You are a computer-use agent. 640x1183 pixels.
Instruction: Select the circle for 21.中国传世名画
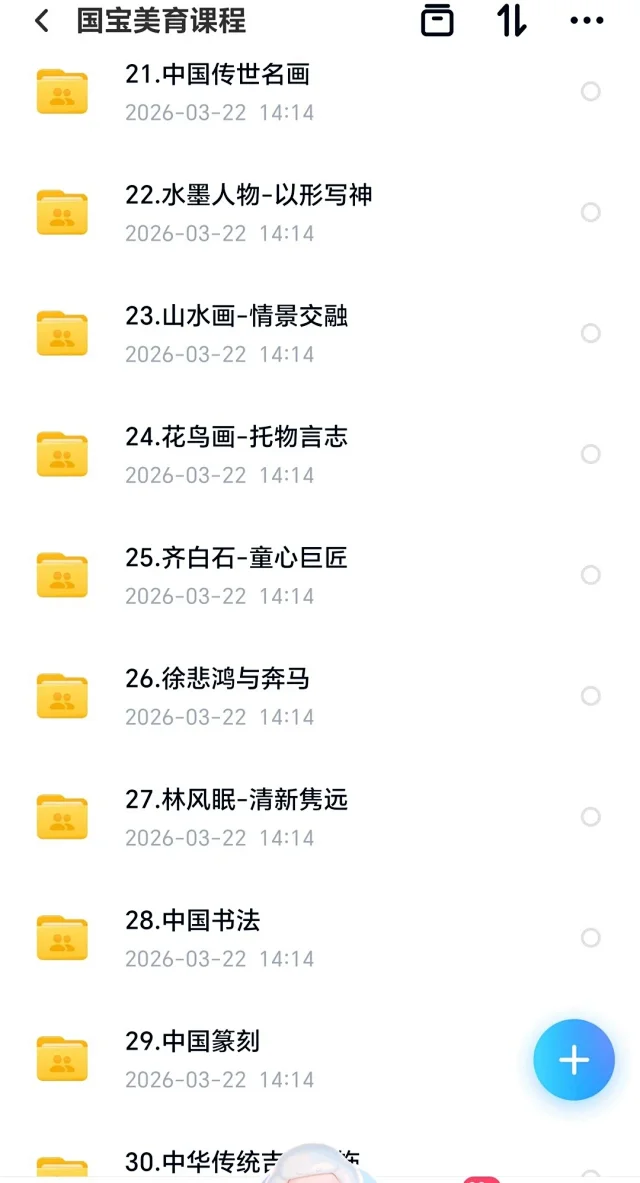(591, 92)
